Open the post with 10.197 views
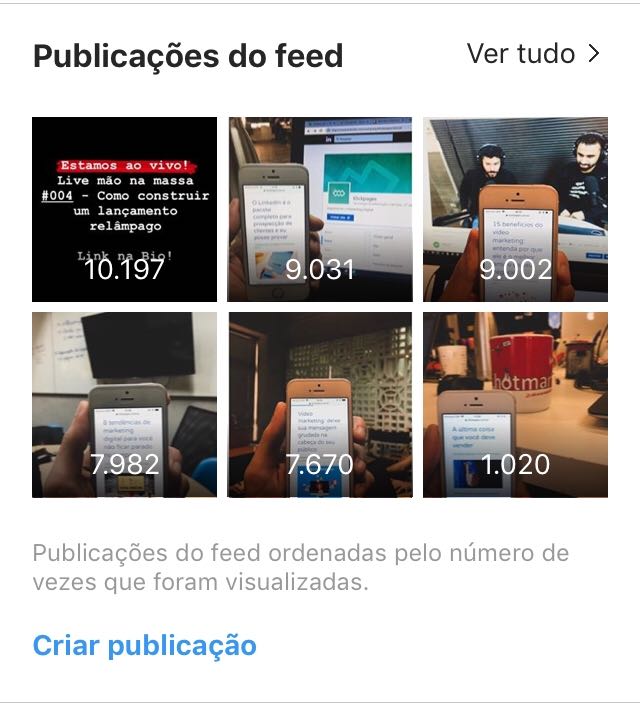The width and height of the screenshot is (640, 703). coord(124,209)
